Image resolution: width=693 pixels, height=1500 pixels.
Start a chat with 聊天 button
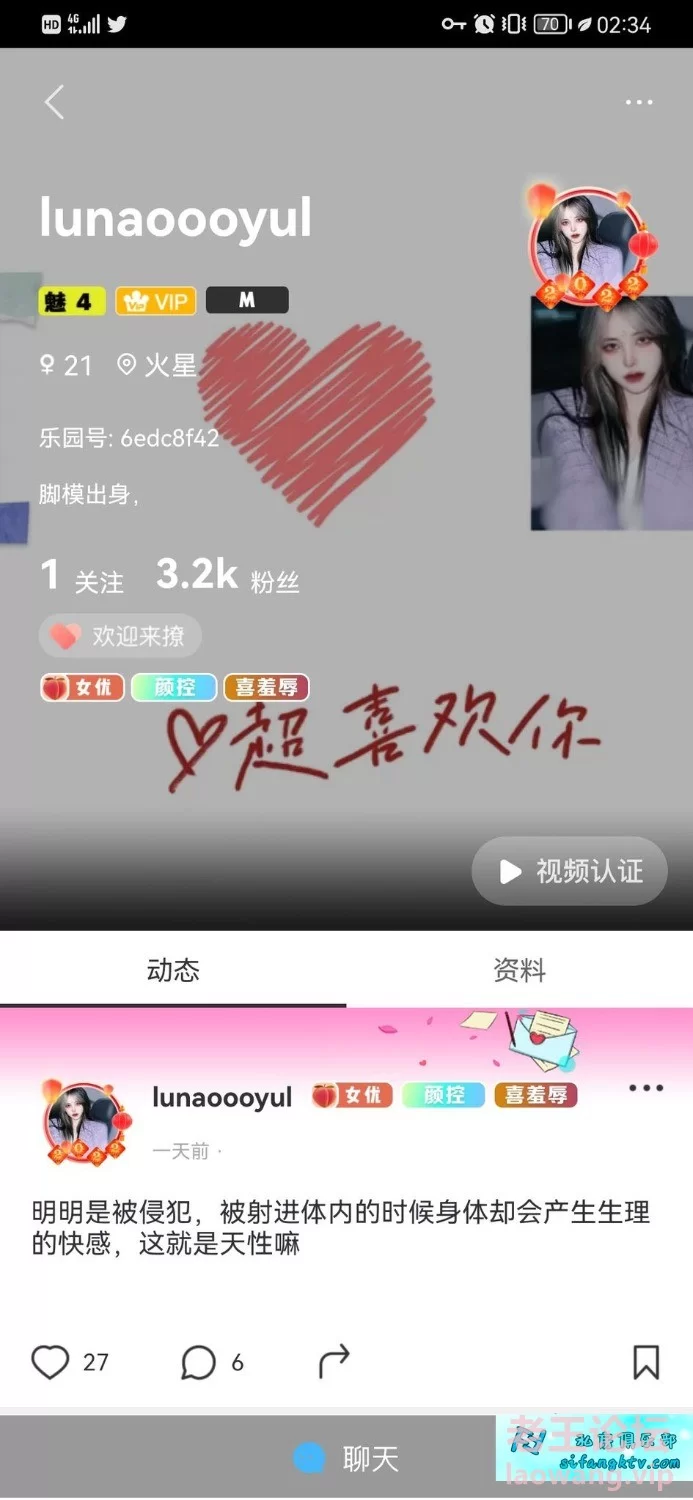[346, 1458]
